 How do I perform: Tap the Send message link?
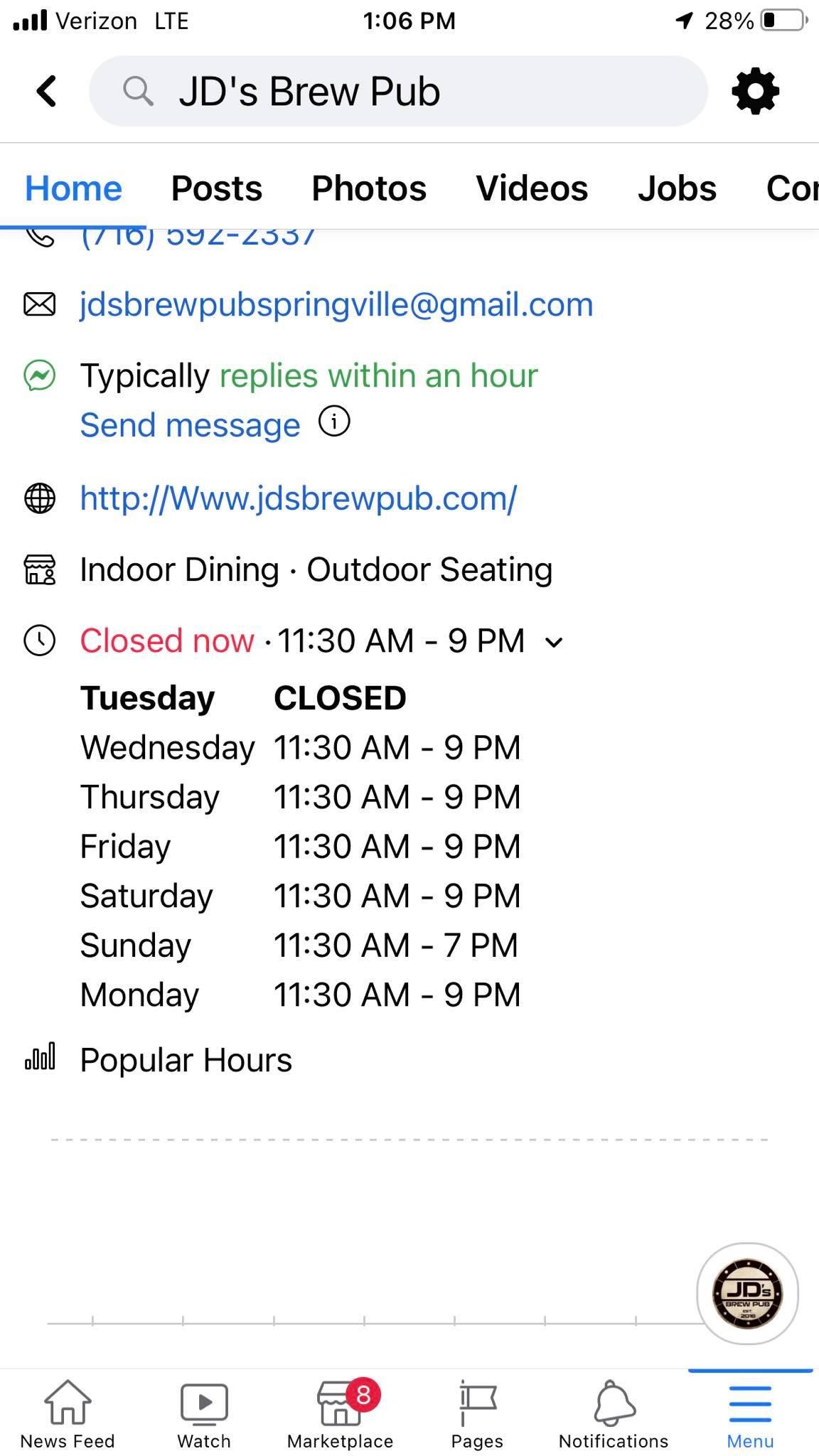click(190, 425)
